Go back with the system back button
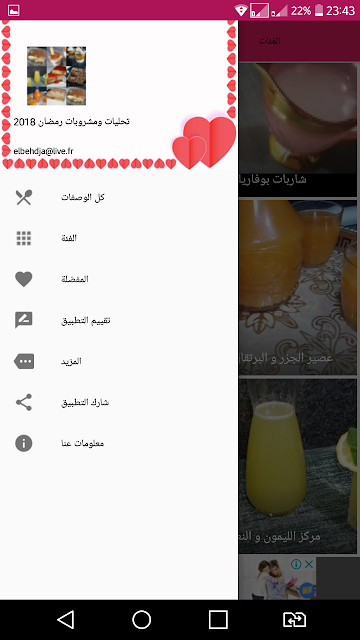 tap(65, 620)
